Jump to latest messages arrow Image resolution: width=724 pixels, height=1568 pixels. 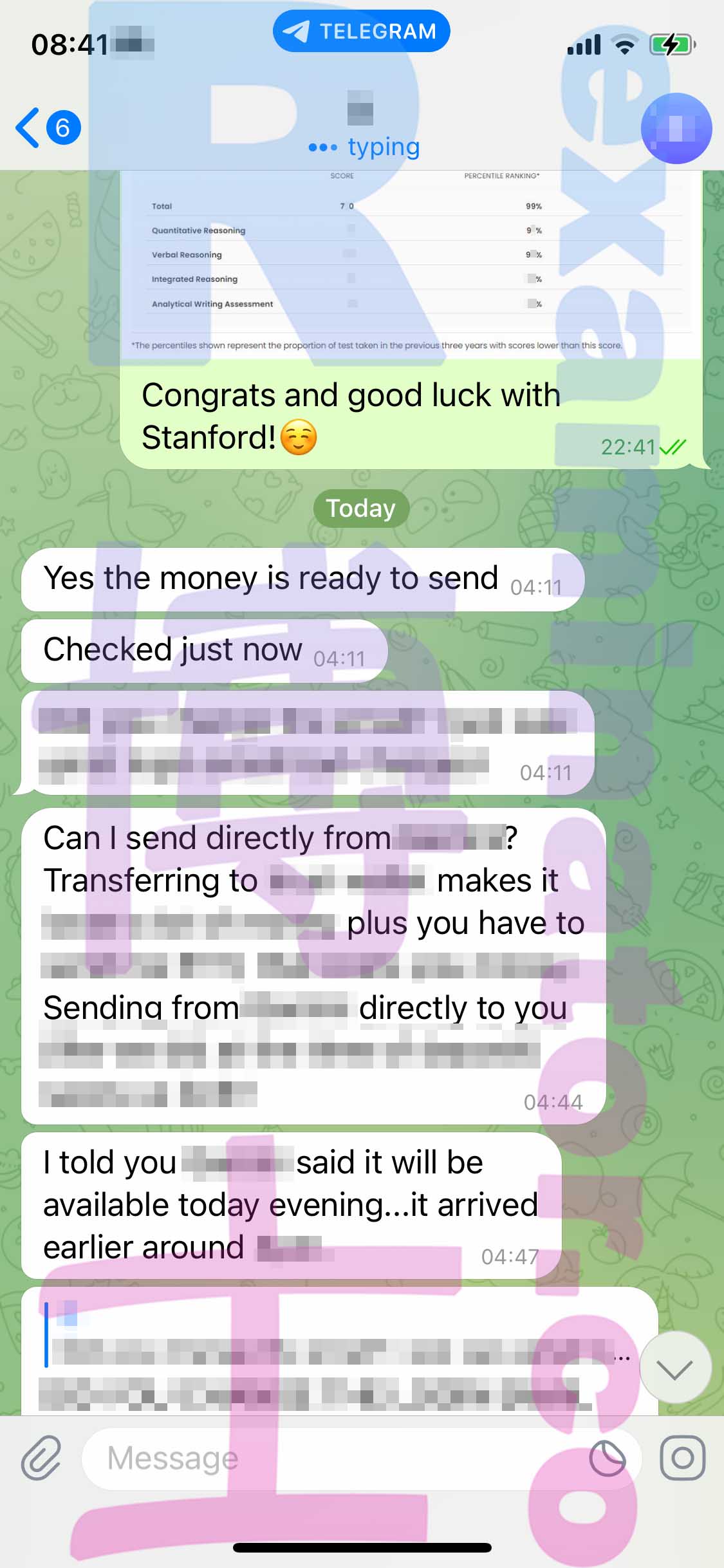(x=675, y=1367)
